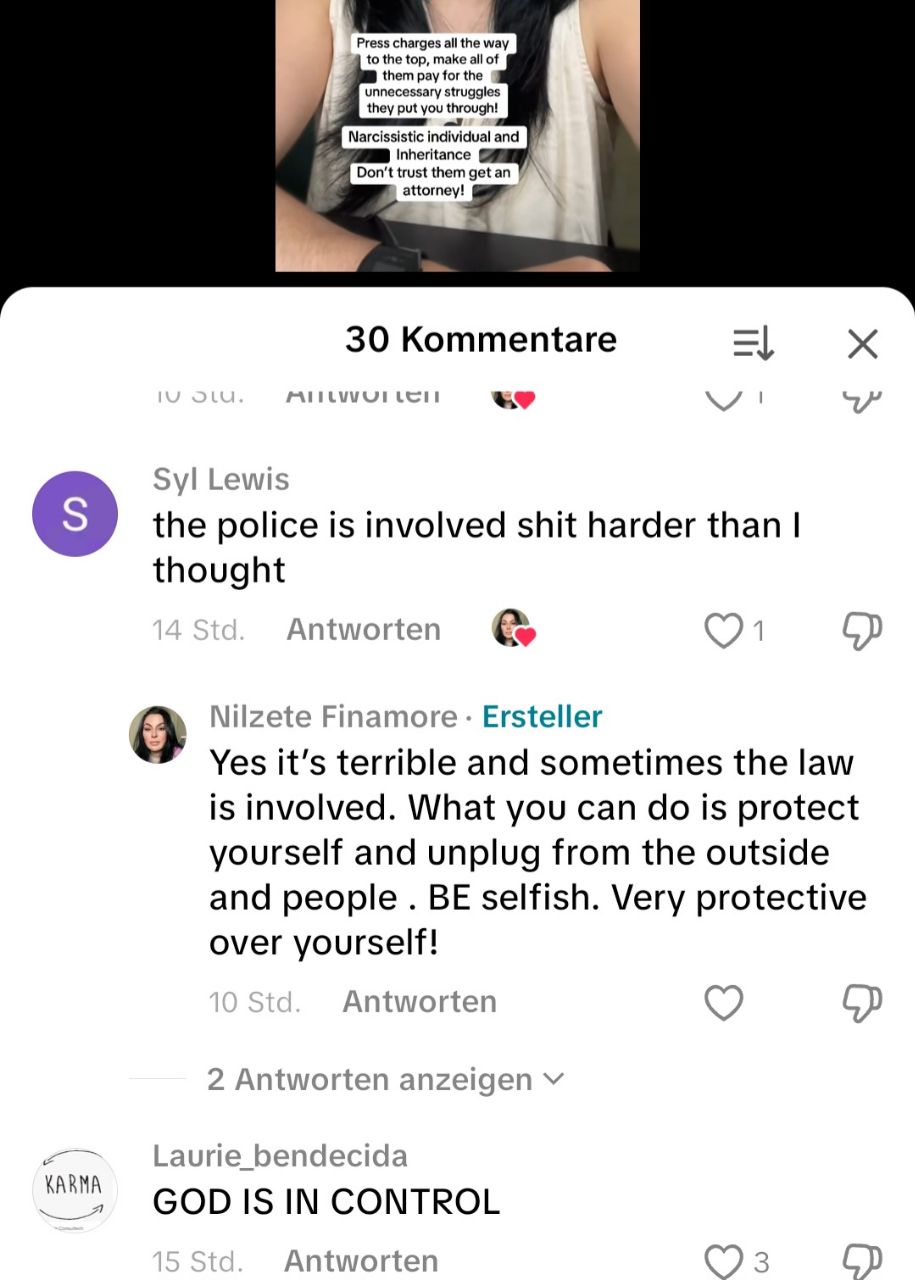The height and width of the screenshot is (1280, 915).
Task: Dislike Syl Lewis's comment
Action: click(862, 630)
